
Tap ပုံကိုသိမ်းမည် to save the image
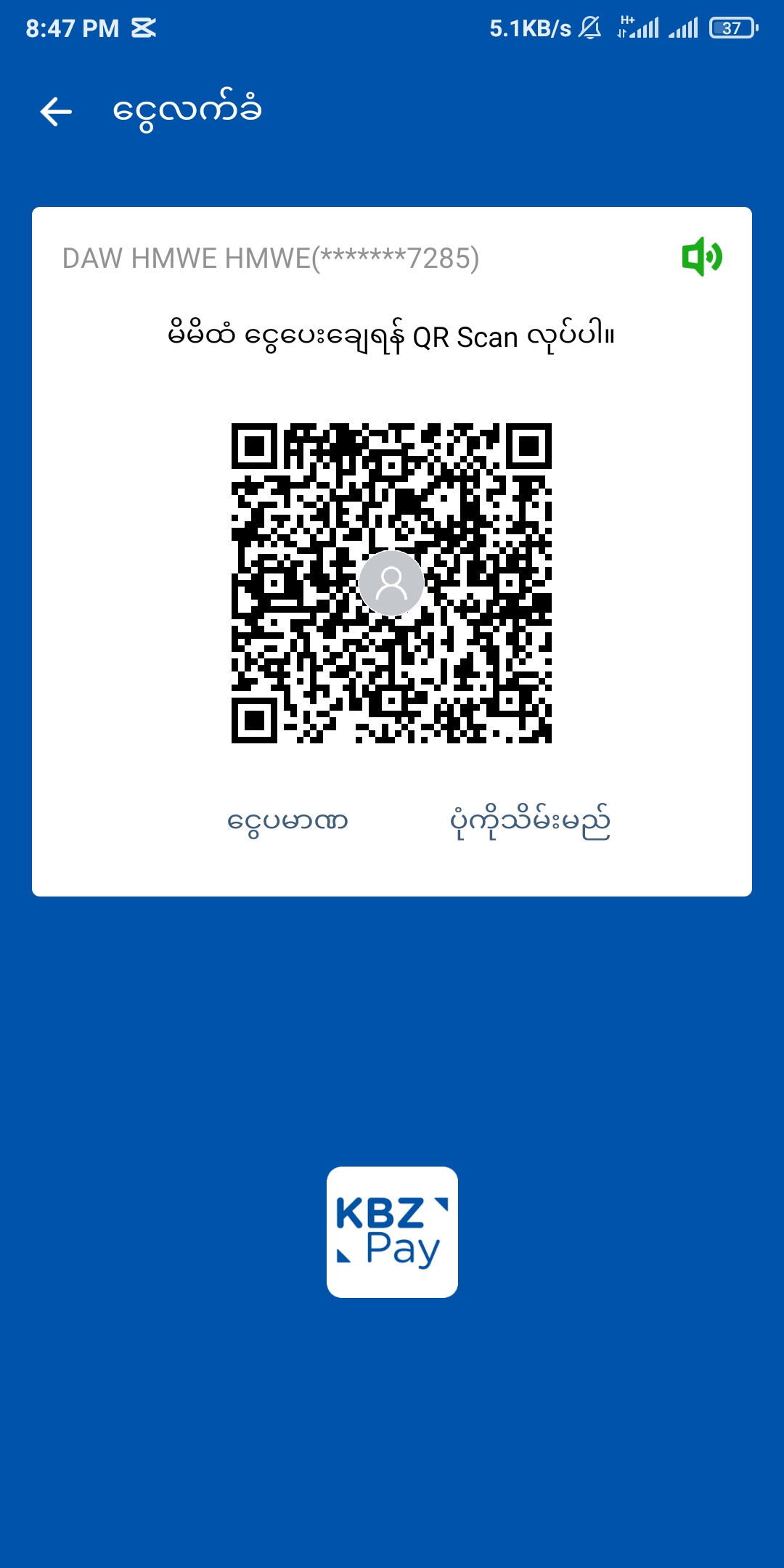530,822
